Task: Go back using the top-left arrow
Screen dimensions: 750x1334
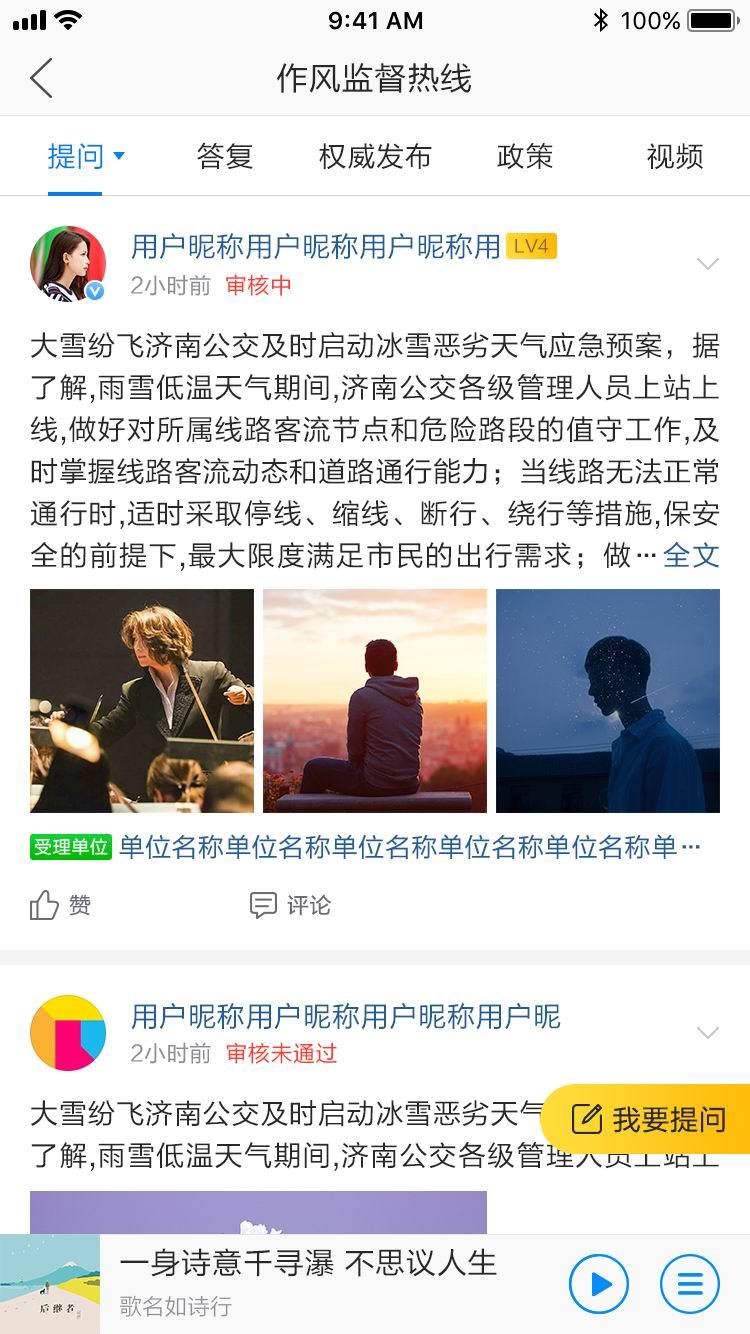Action: point(41,78)
